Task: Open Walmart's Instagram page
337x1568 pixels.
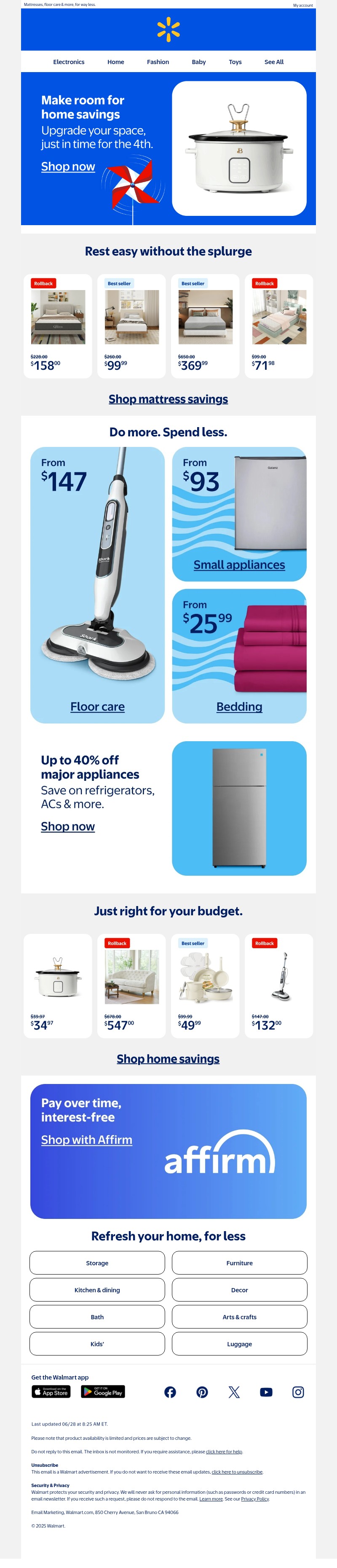Action: (x=298, y=1392)
